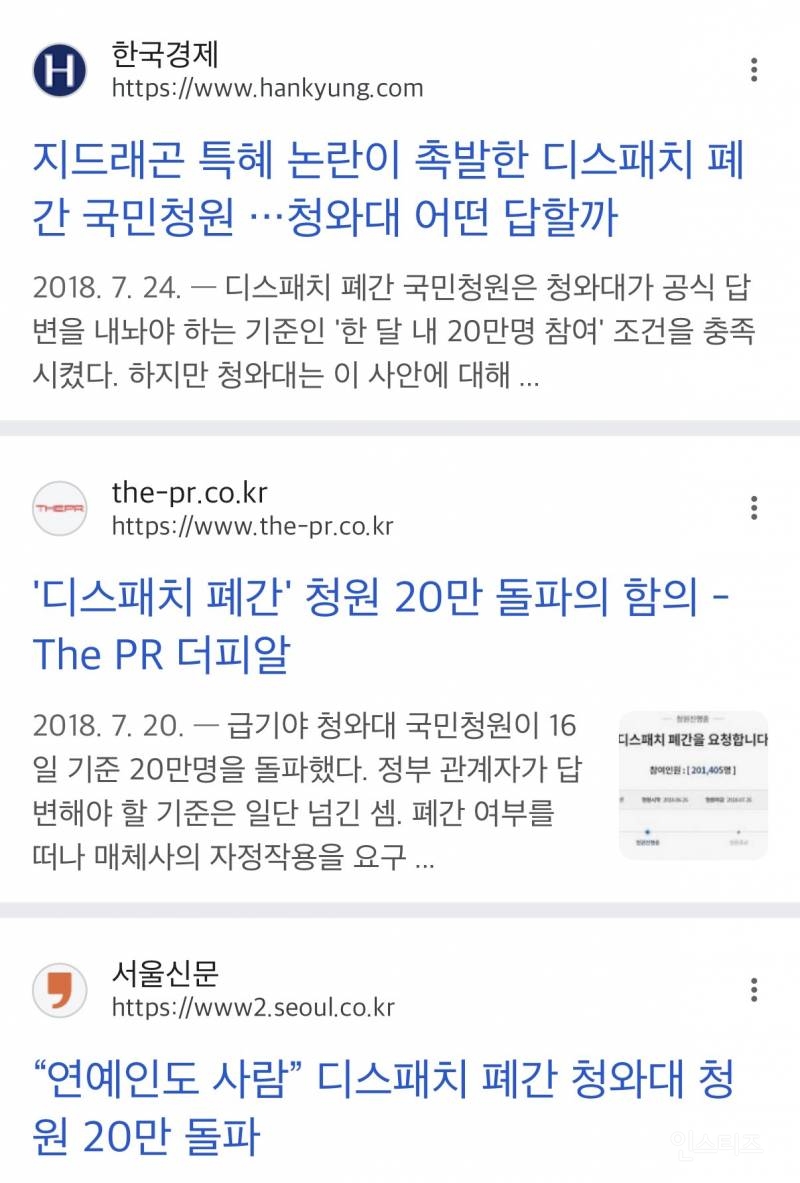Click the 서울신문 quotation-mark logo icon
This screenshot has height=1183, width=800.
click(x=60, y=989)
